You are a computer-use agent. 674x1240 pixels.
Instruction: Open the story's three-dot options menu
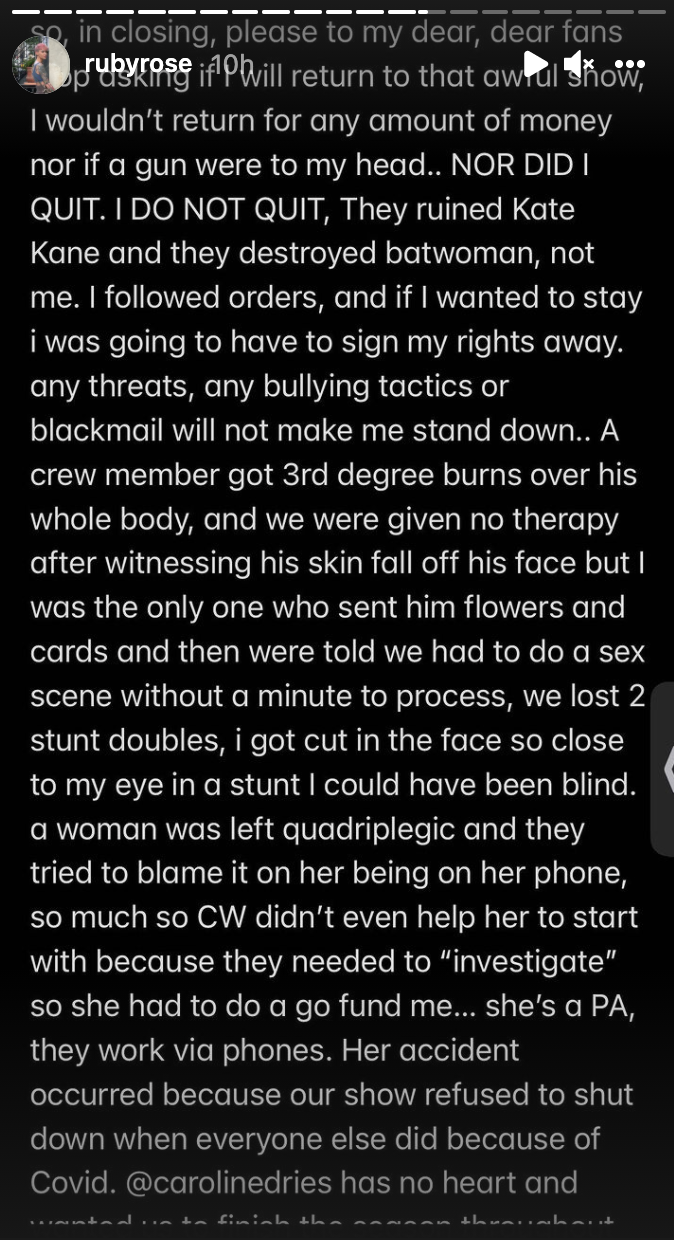[629, 65]
